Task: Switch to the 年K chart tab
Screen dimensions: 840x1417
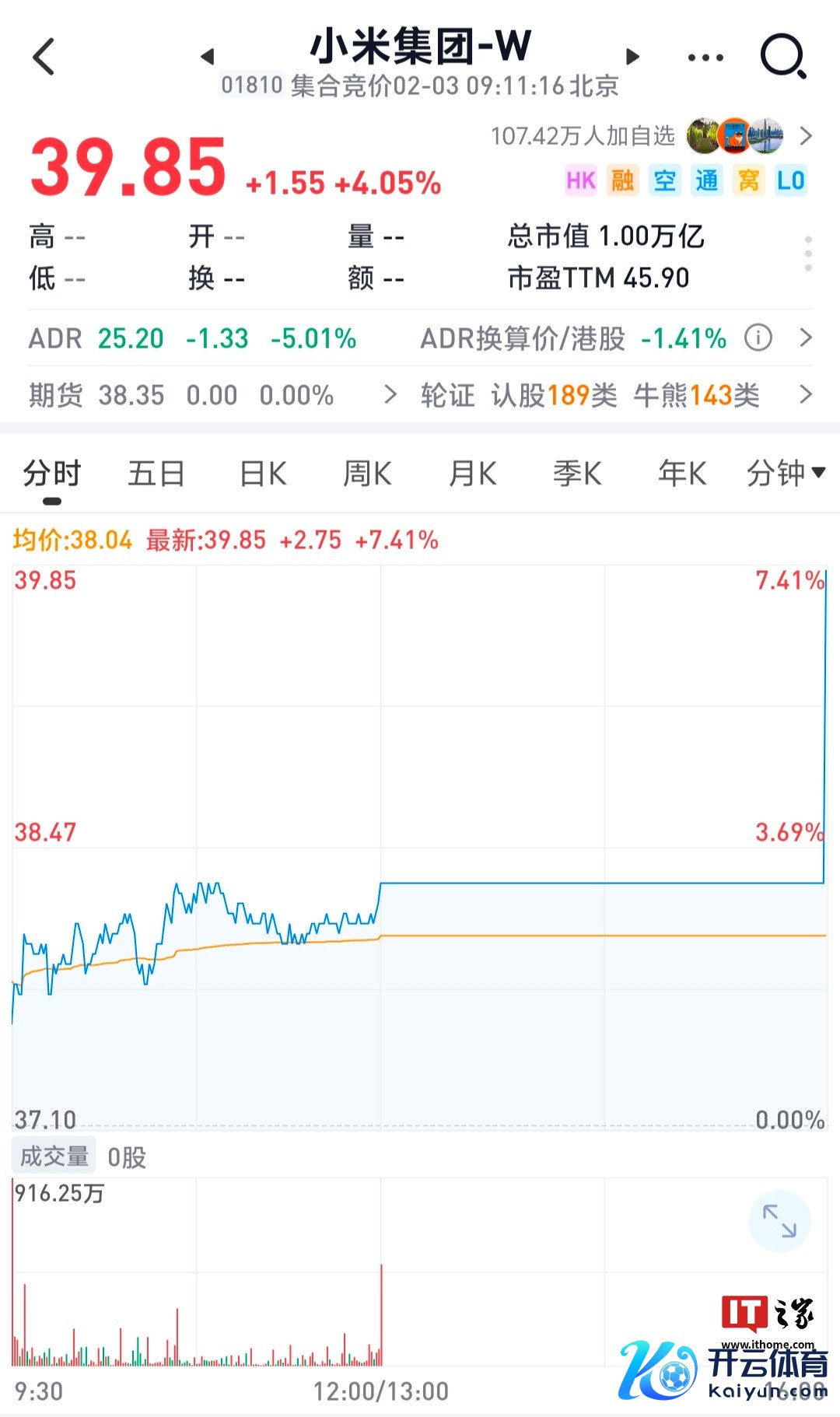Action: 682,474
